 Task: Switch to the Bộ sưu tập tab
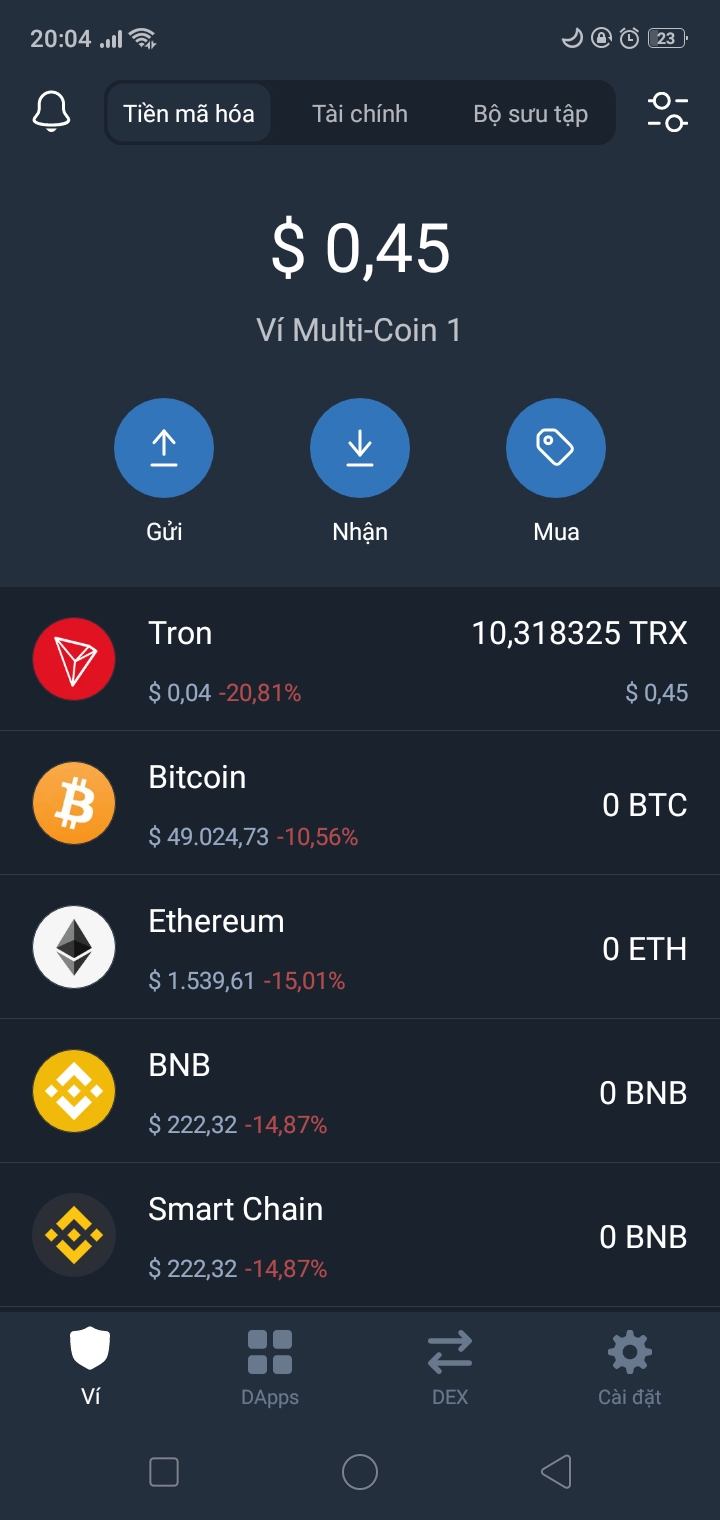(x=530, y=113)
